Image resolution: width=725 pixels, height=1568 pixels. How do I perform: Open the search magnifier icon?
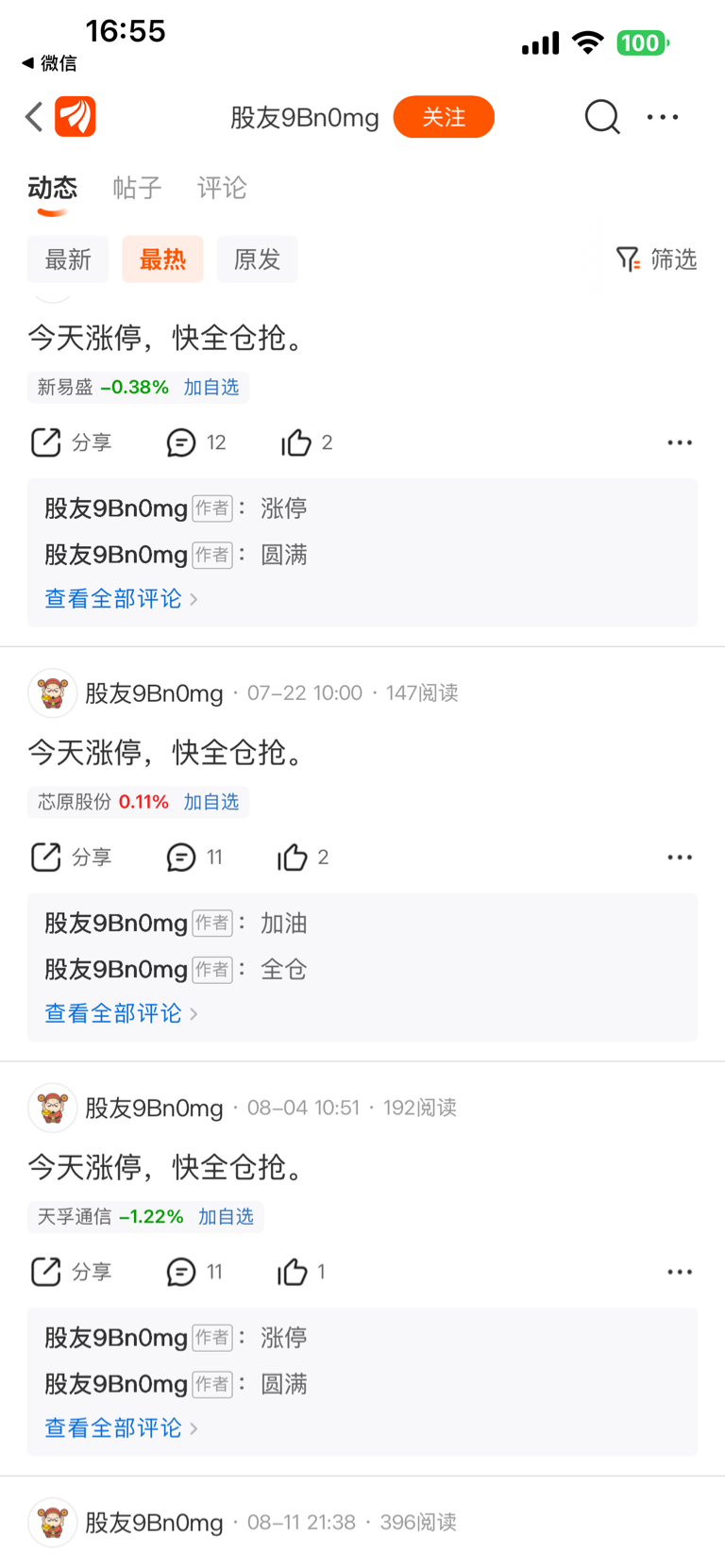click(601, 117)
